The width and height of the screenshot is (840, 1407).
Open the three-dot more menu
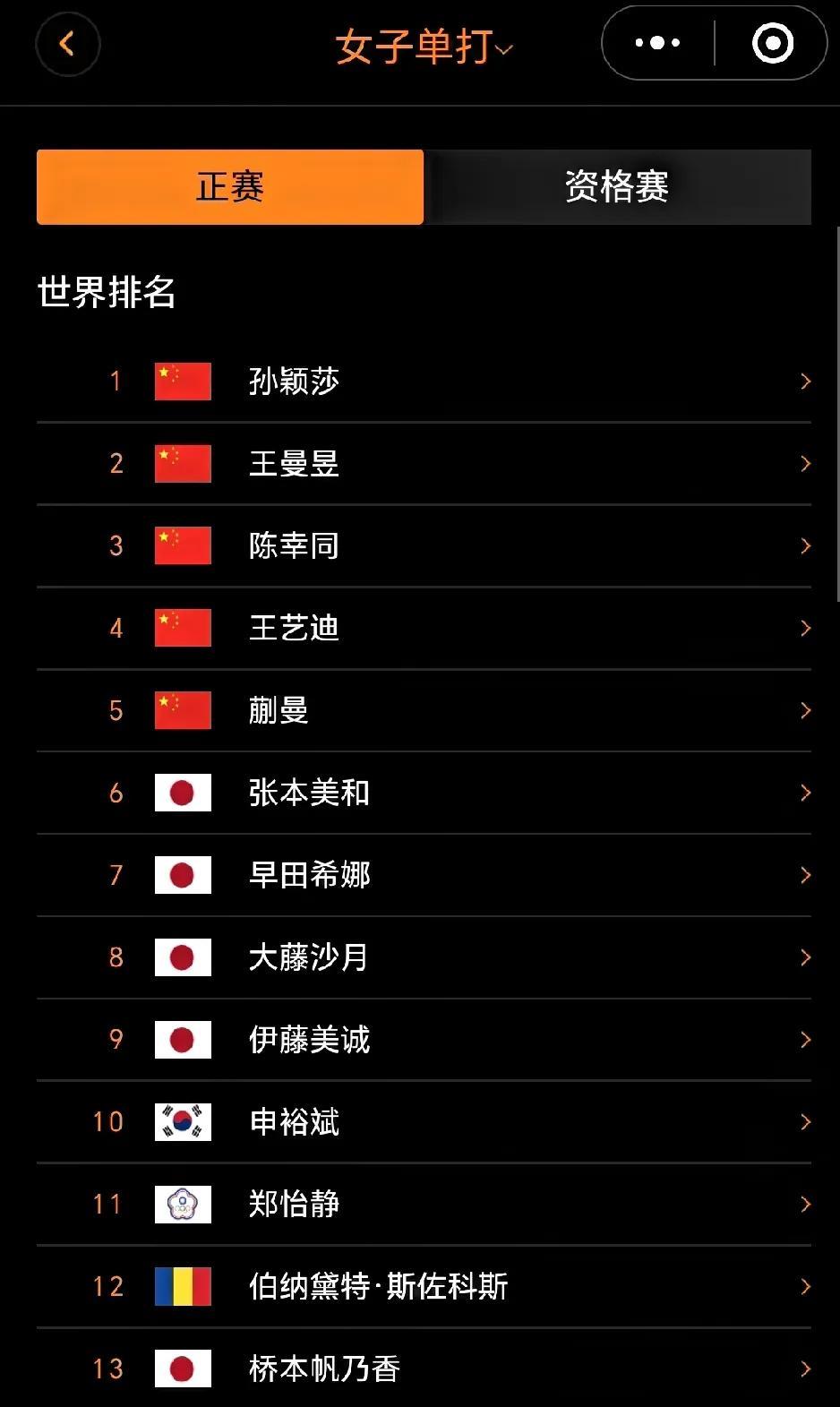(x=657, y=43)
